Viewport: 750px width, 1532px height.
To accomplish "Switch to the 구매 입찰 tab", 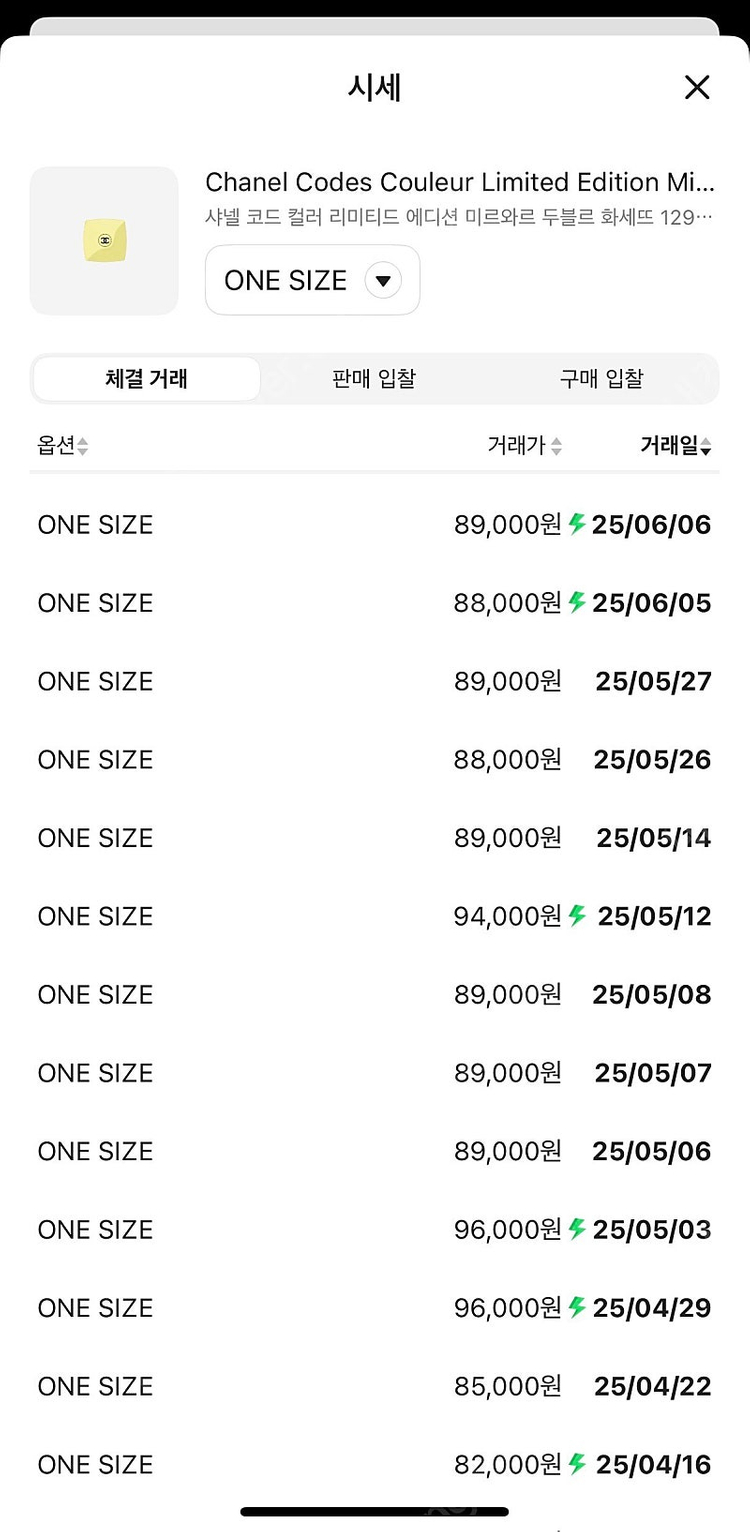I will click(x=601, y=379).
